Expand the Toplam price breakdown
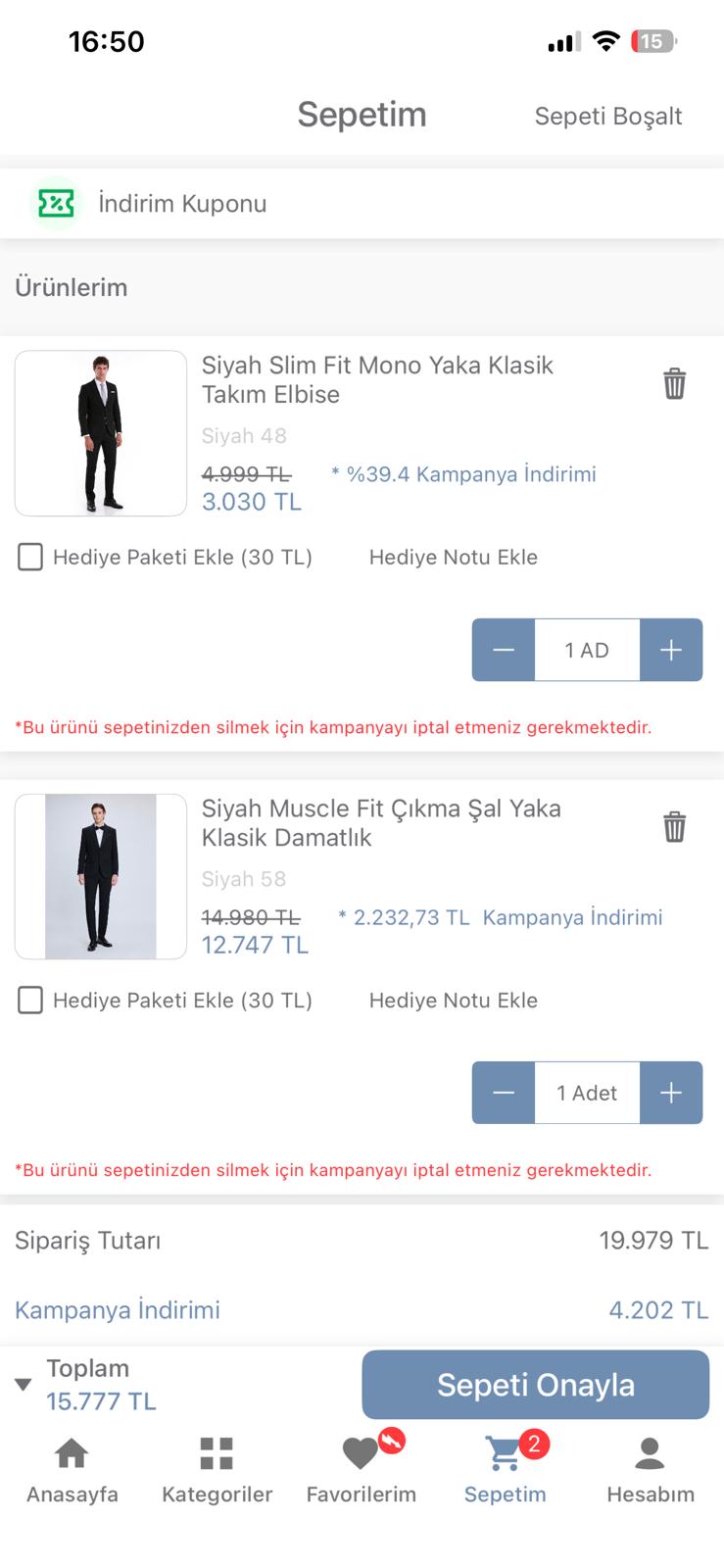The width and height of the screenshot is (724, 1568). (x=24, y=1385)
